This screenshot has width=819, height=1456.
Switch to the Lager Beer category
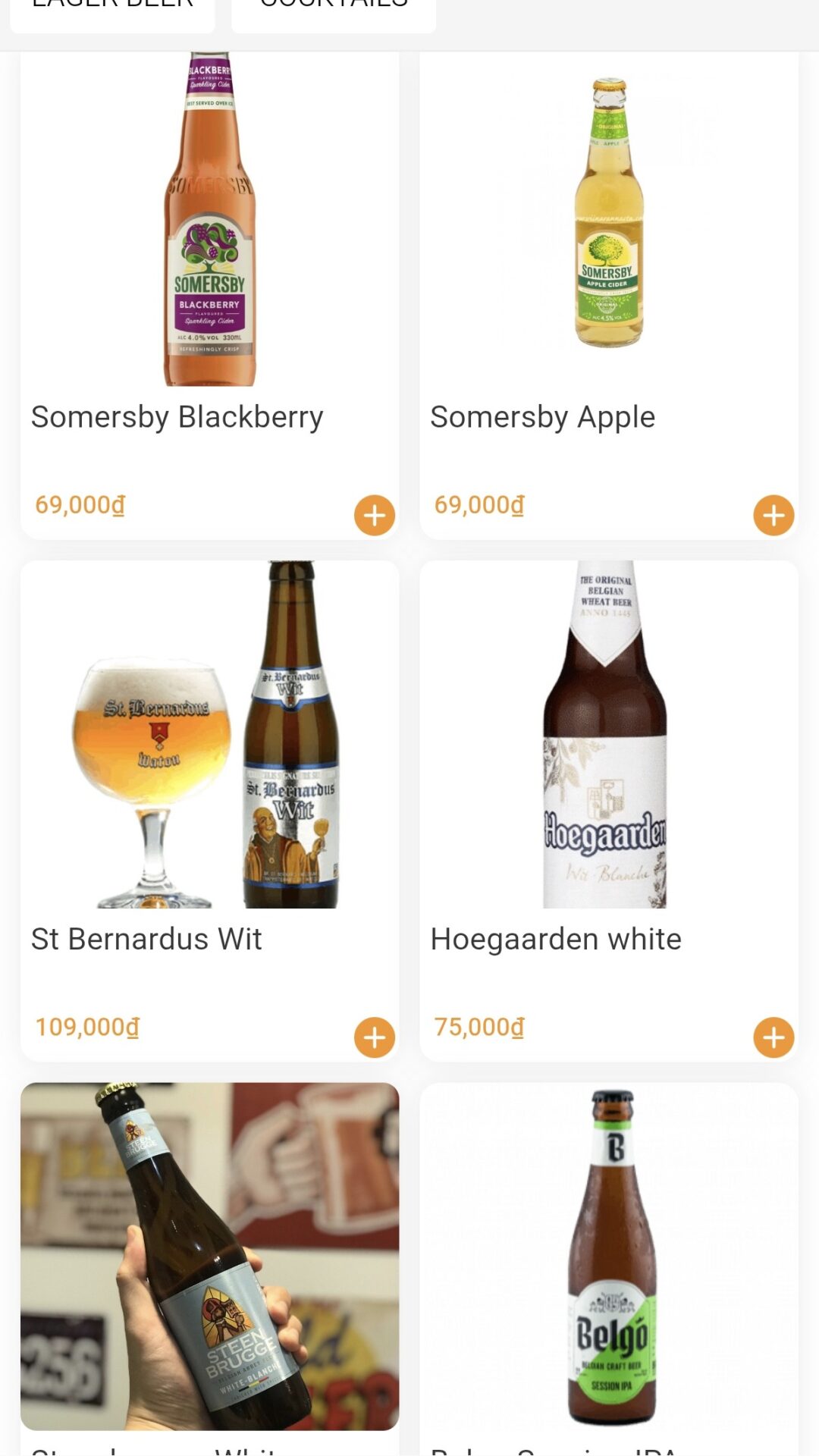pos(112,11)
